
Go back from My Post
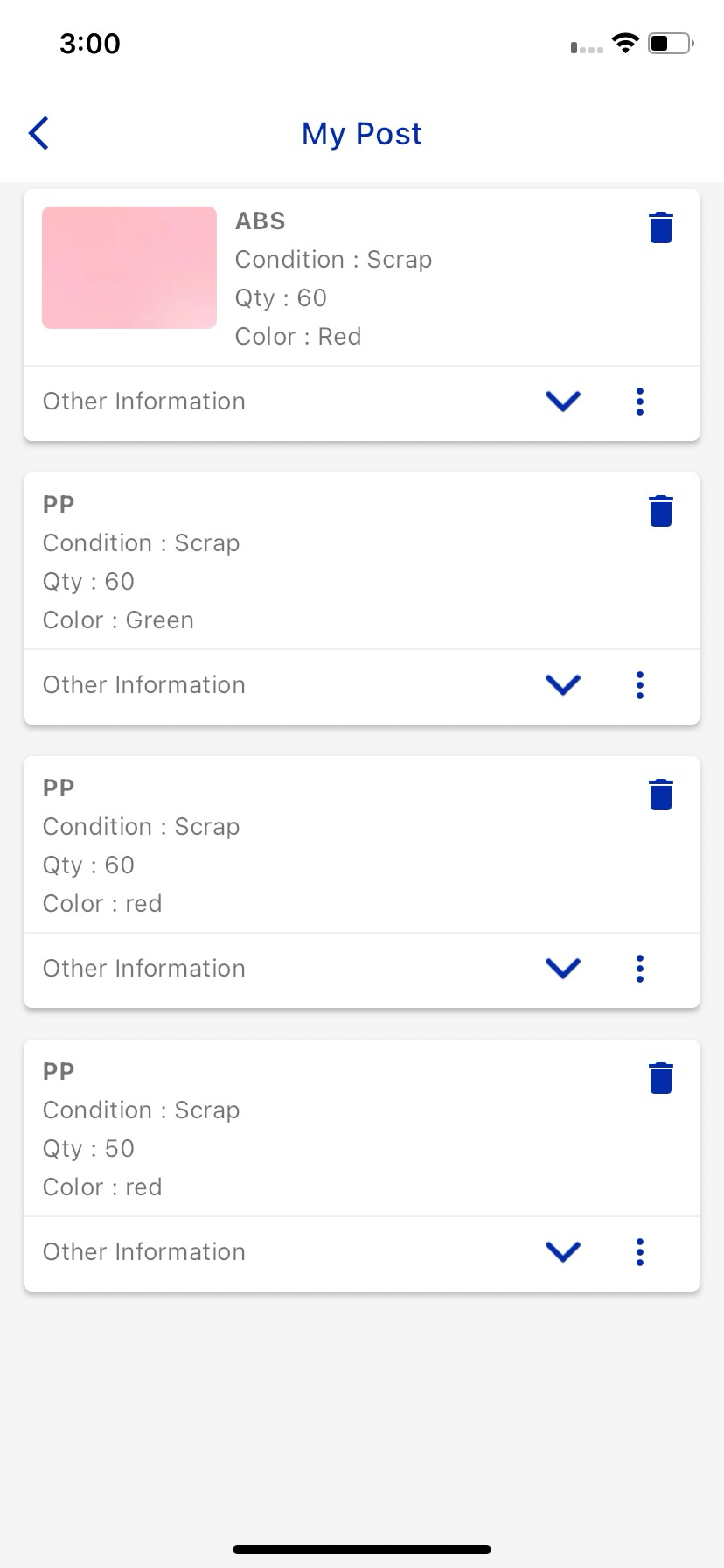(x=39, y=134)
